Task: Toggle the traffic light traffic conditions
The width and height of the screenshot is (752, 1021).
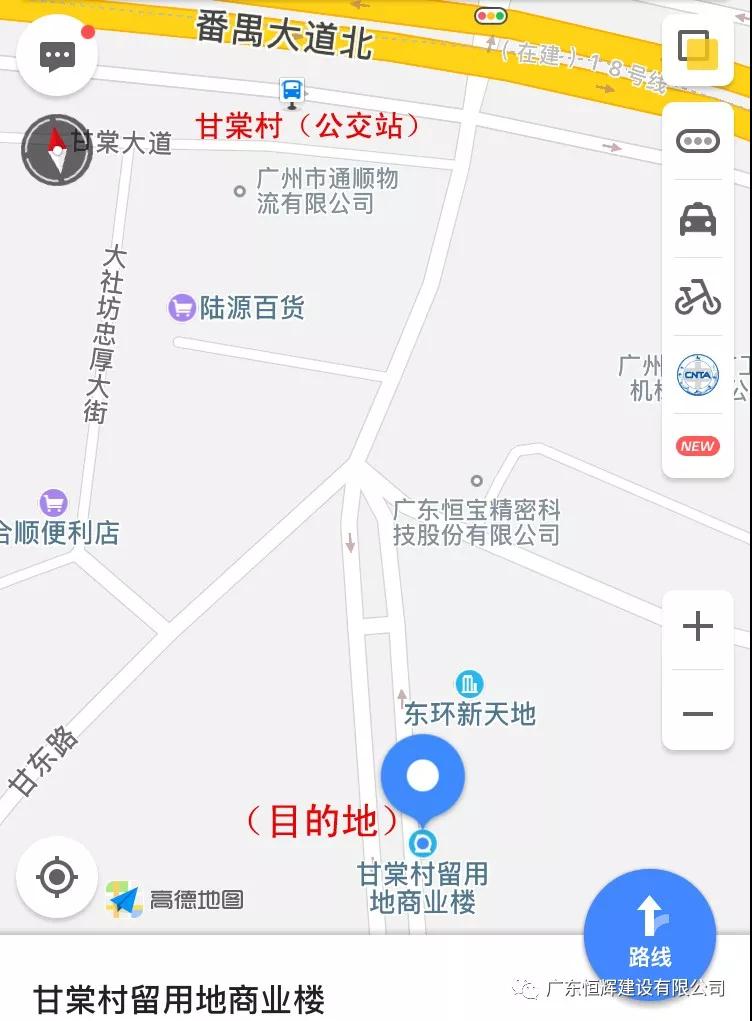Action: pyautogui.click(x=697, y=141)
